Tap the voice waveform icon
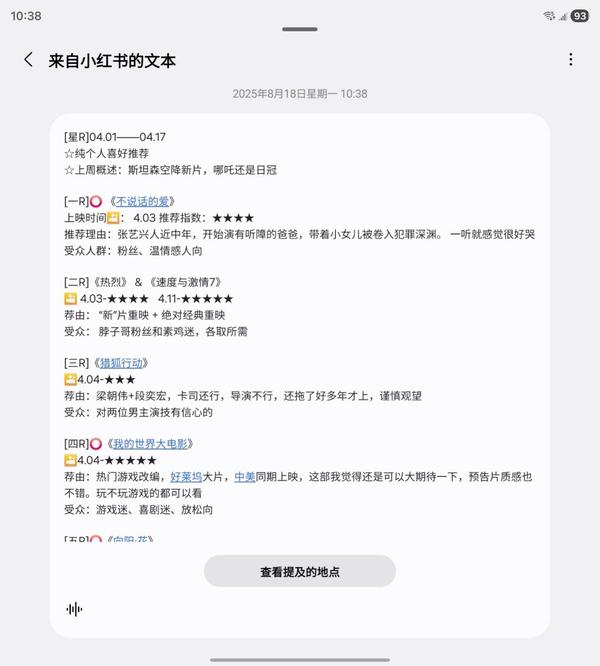 tap(74, 609)
